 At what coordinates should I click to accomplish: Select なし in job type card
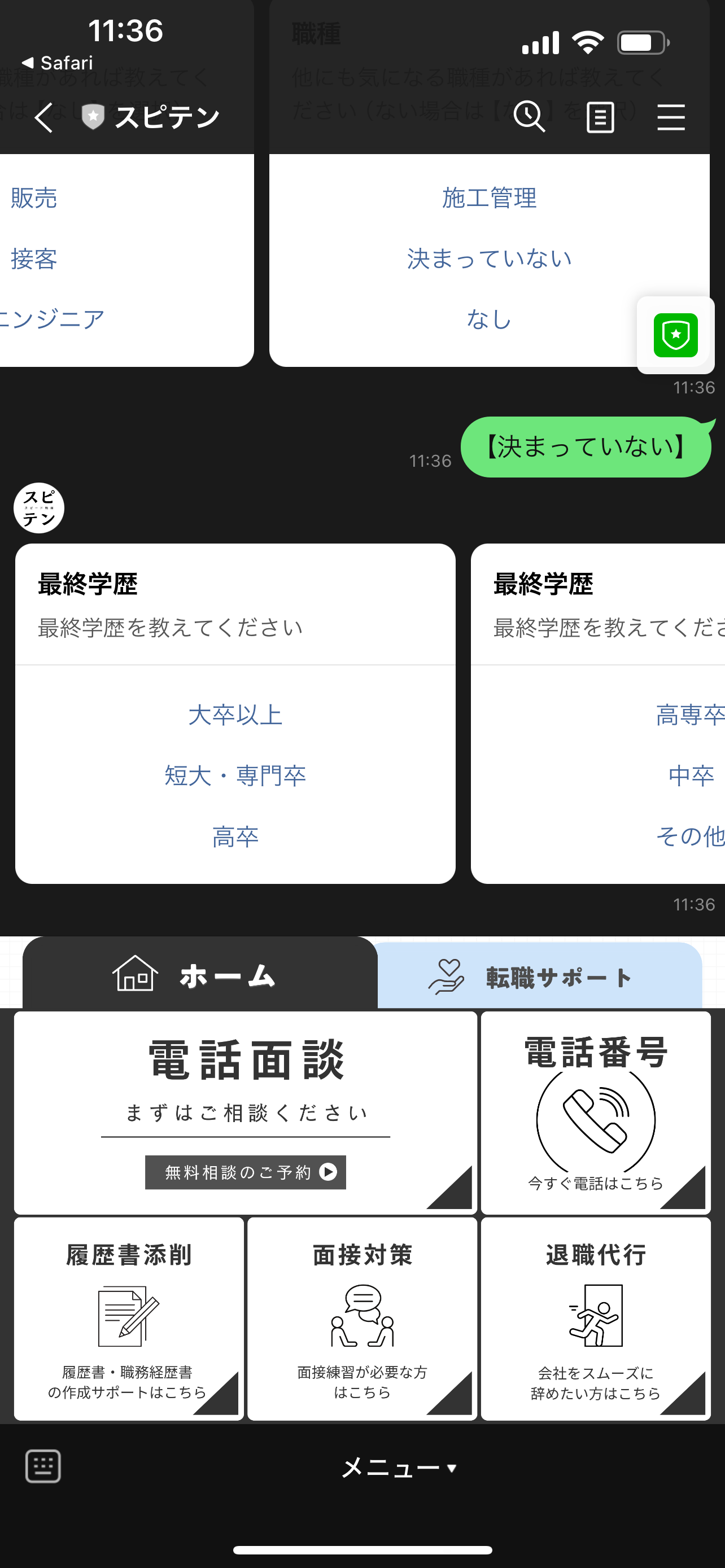(489, 319)
